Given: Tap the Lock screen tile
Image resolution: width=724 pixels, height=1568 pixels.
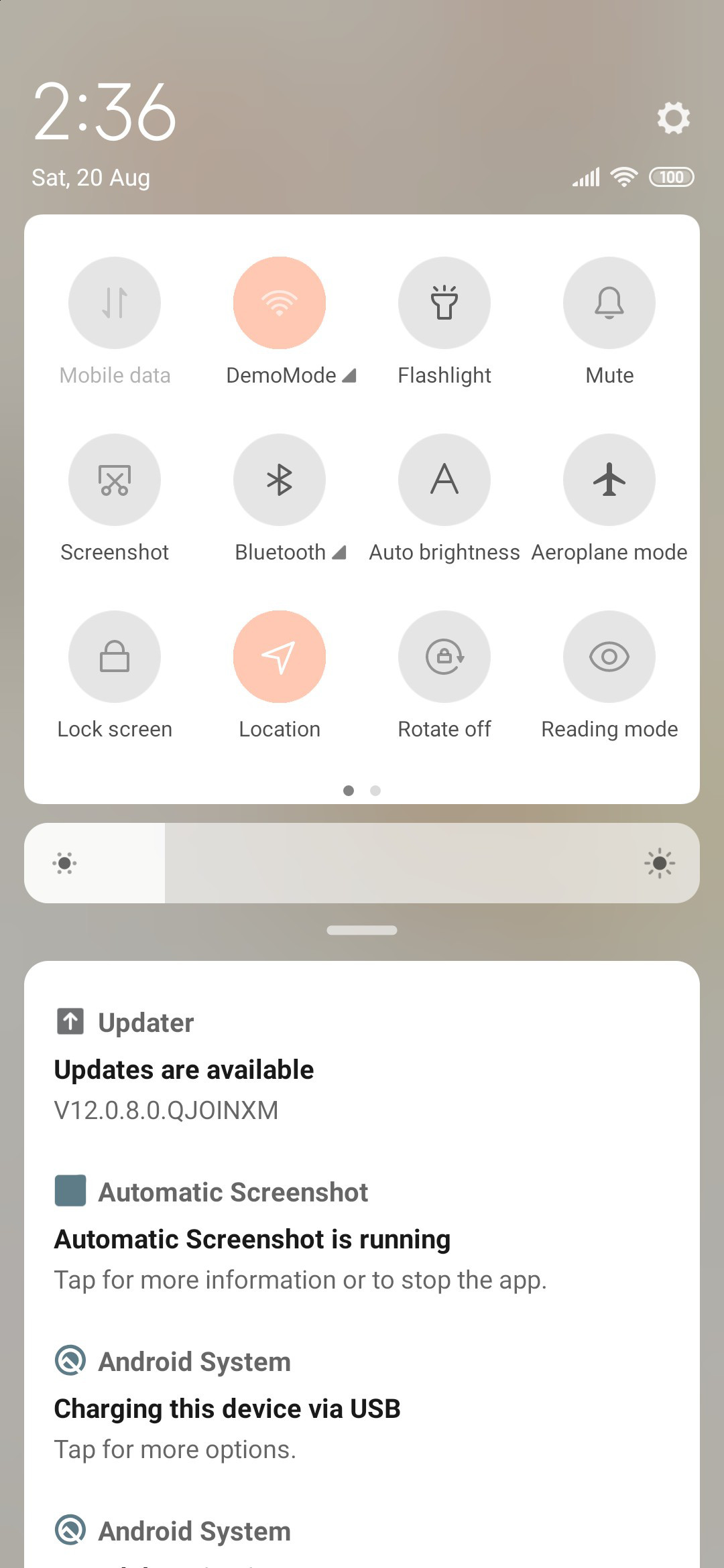Looking at the screenshot, I should tap(115, 657).
